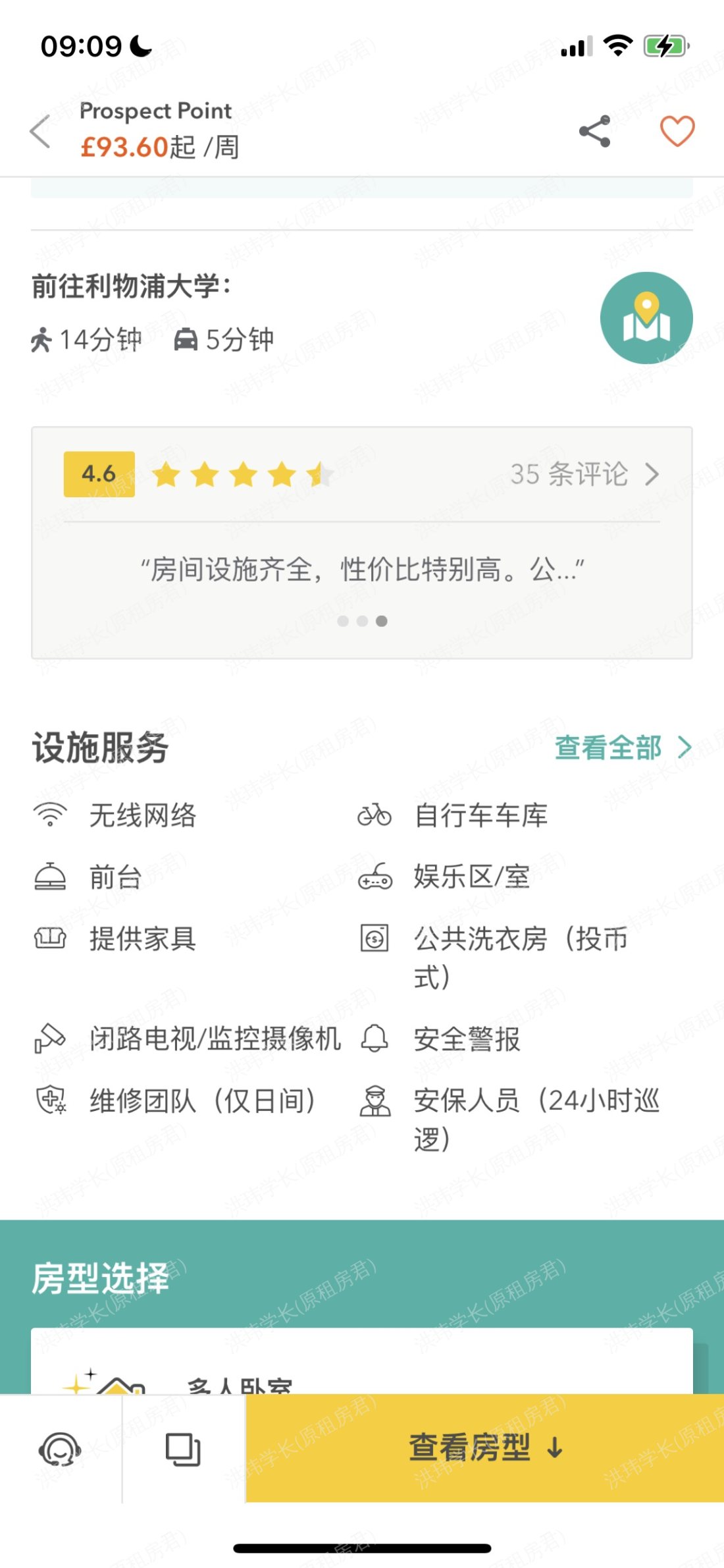
Task: Tap 查看房型 to see room types
Action: pos(484,1447)
